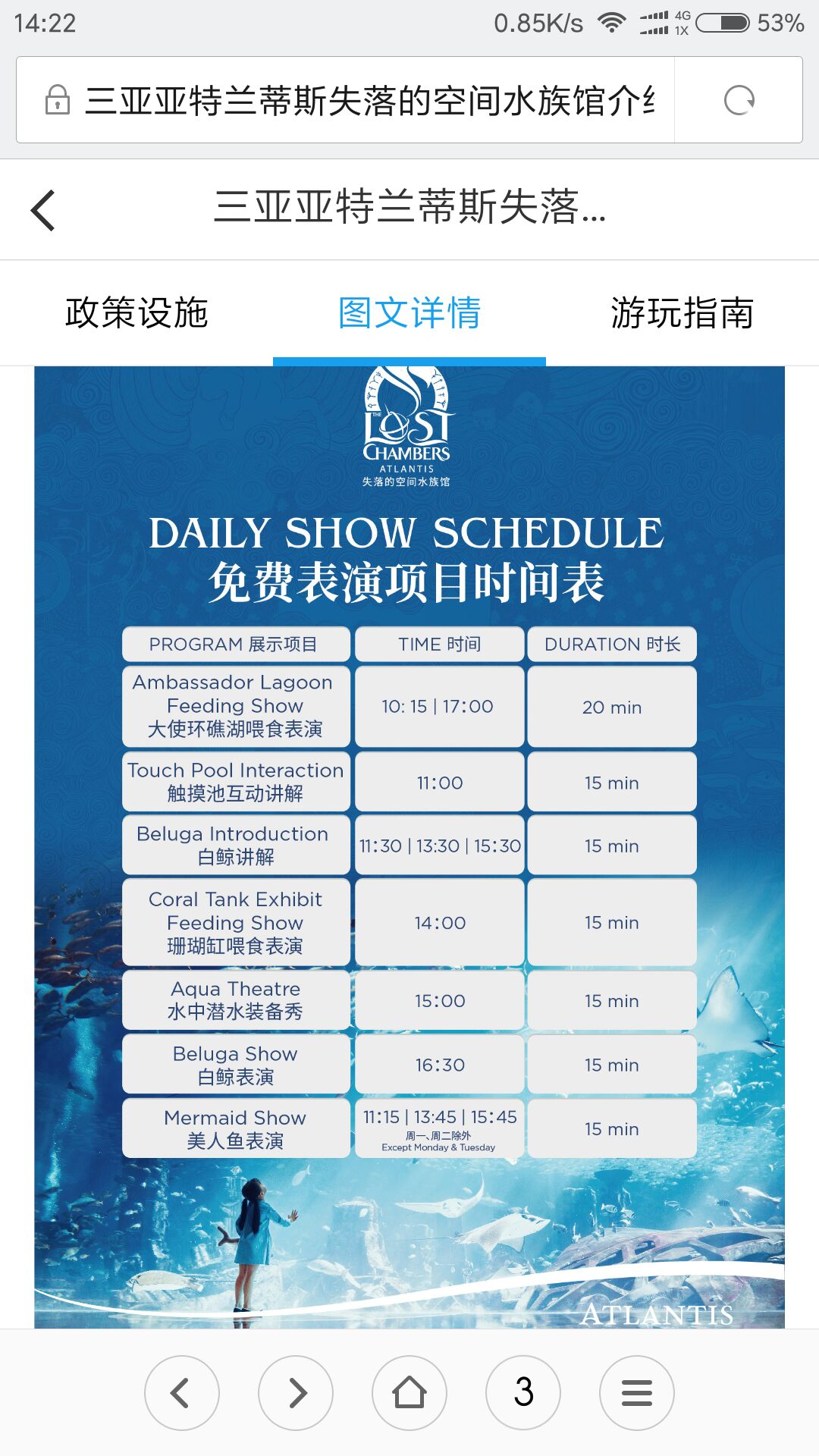Go back using the page header arrow
This screenshot has height=1456, width=819.
(x=43, y=210)
